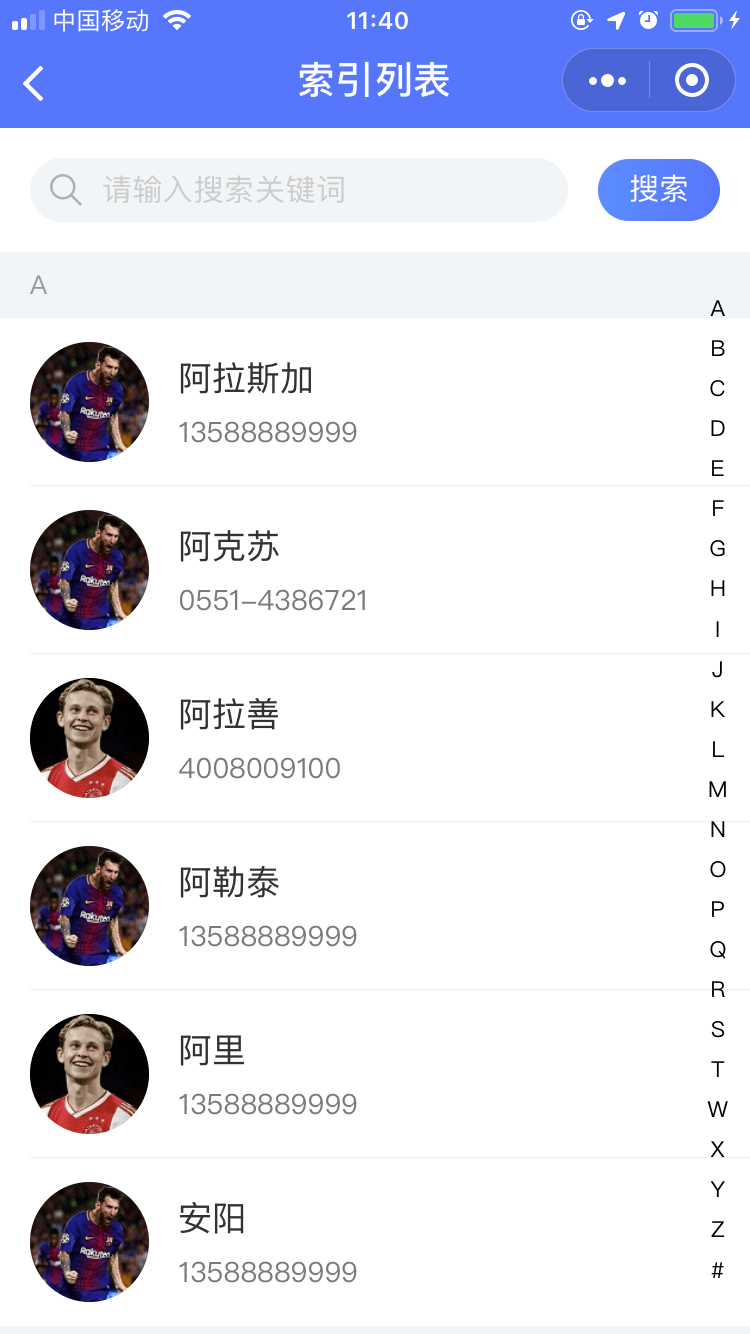The image size is (750, 1334).
Task: Close the mini program with circle icon
Action: click(x=692, y=81)
